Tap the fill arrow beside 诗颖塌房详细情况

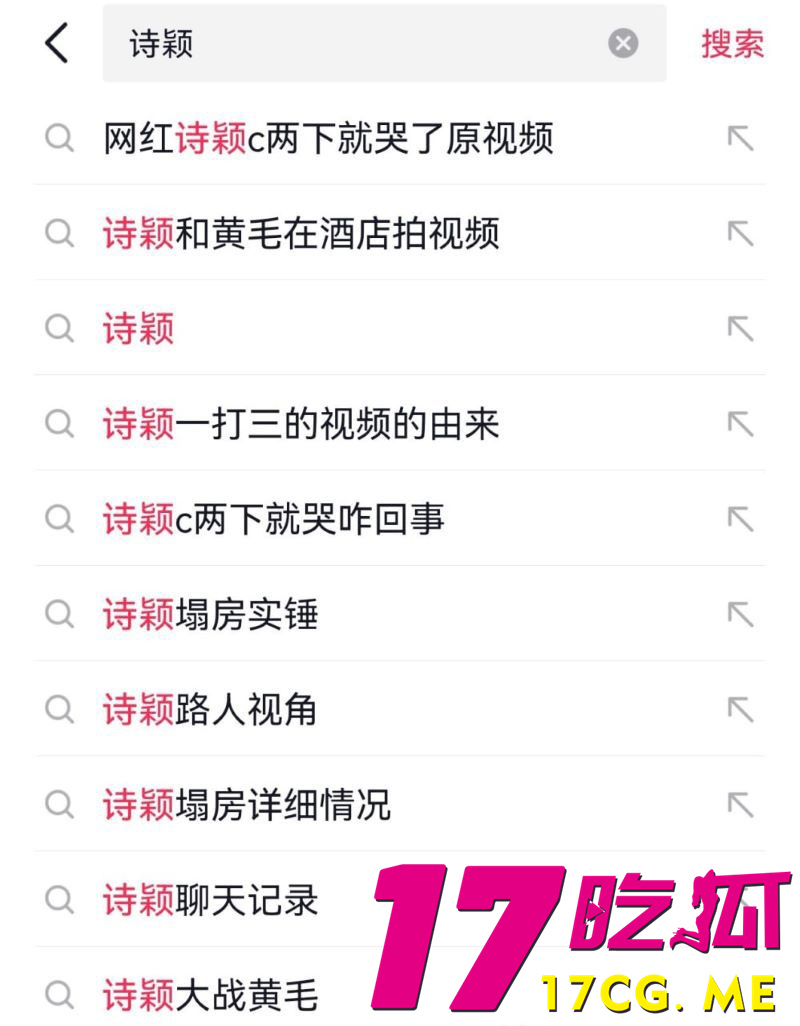click(740, 805)
